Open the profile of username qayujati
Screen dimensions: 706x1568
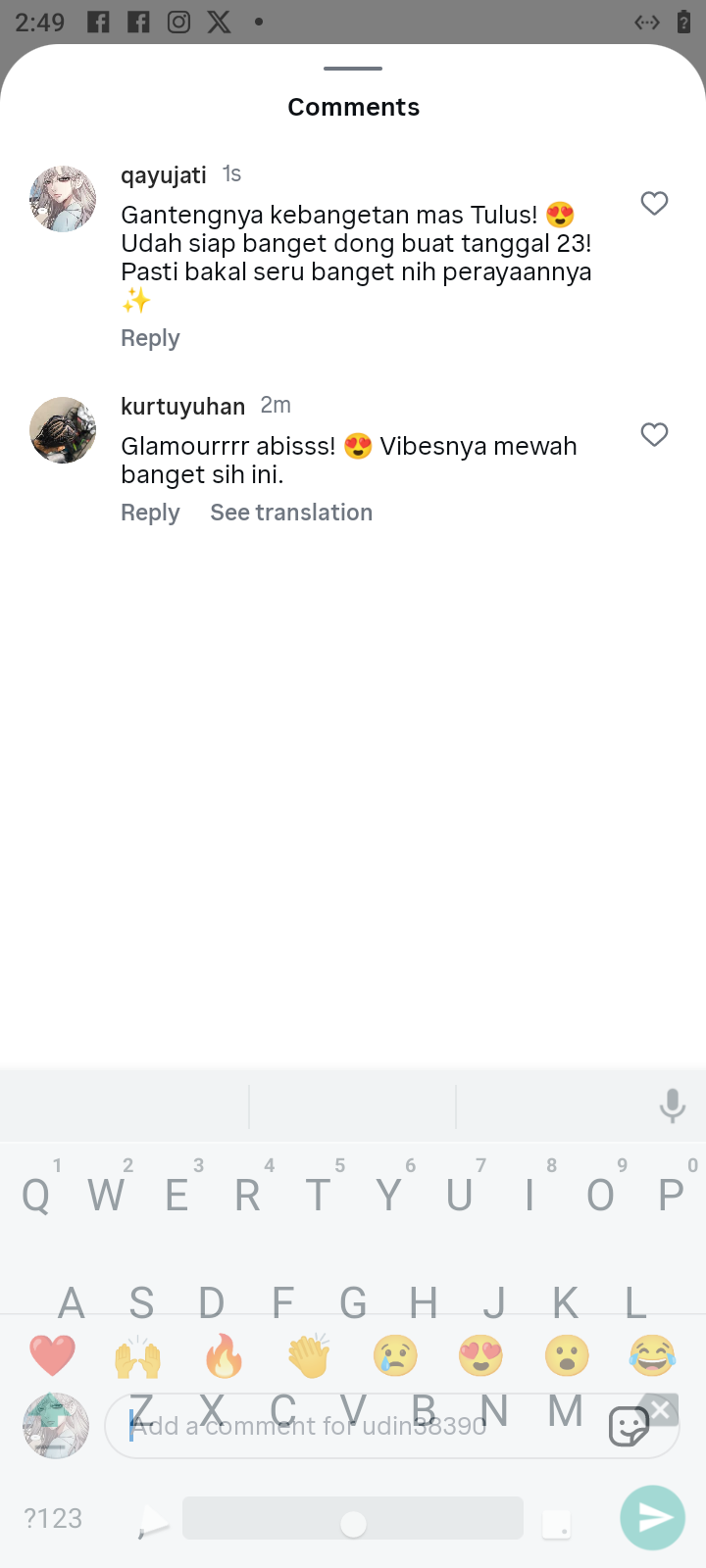163,175
